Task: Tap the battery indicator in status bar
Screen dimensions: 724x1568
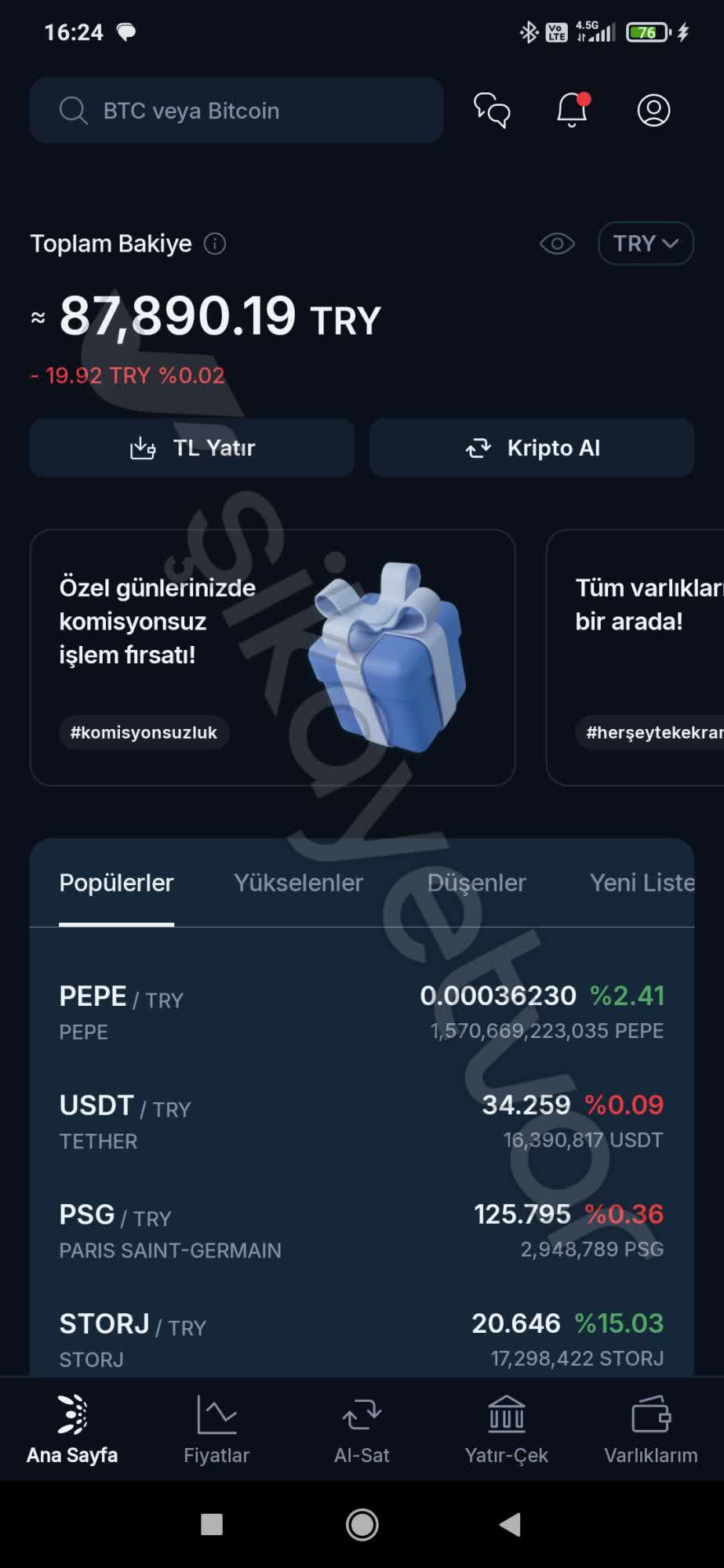Action: tap(646, 32)
